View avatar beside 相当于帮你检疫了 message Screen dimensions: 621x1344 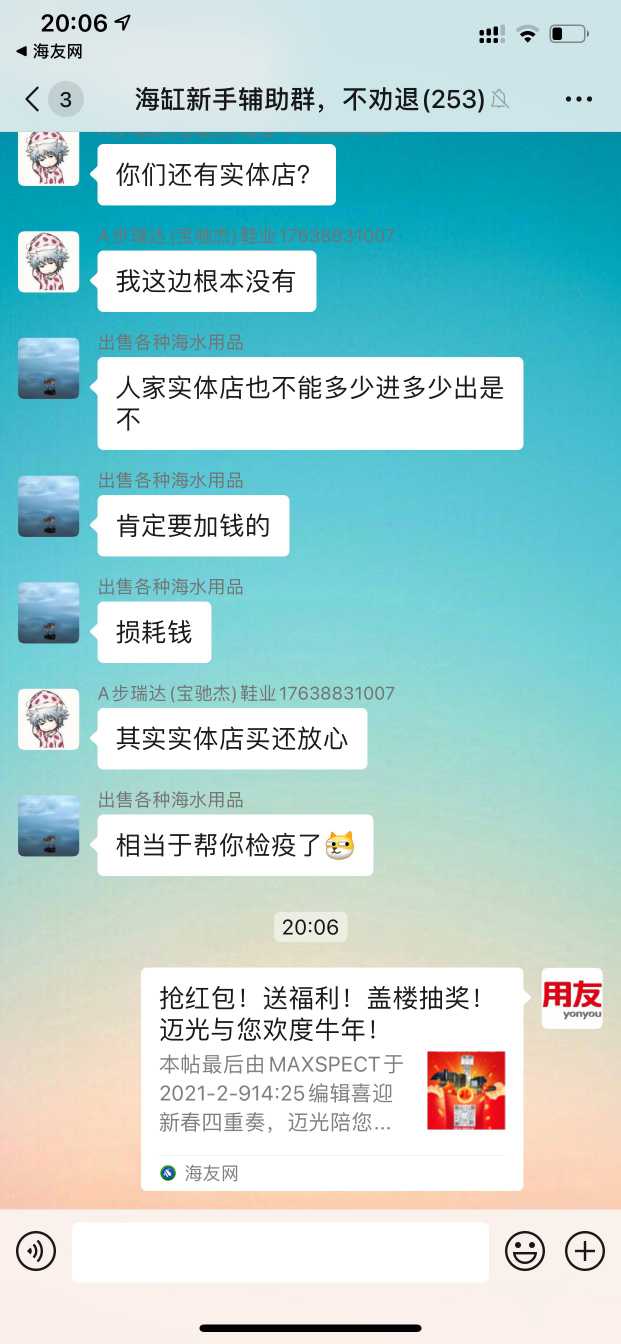[48, 826]
